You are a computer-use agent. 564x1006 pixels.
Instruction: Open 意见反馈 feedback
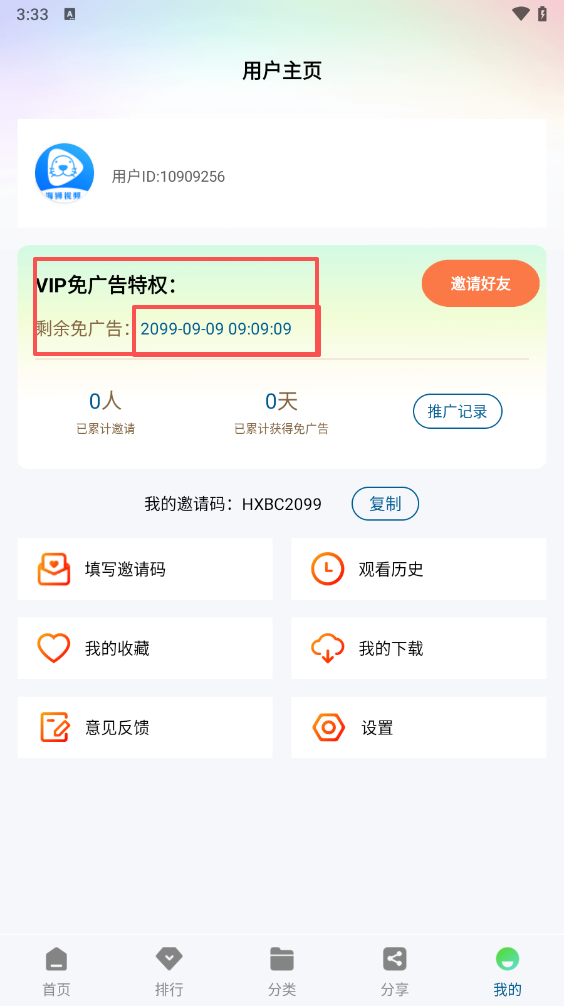click(x=145, y=728)
